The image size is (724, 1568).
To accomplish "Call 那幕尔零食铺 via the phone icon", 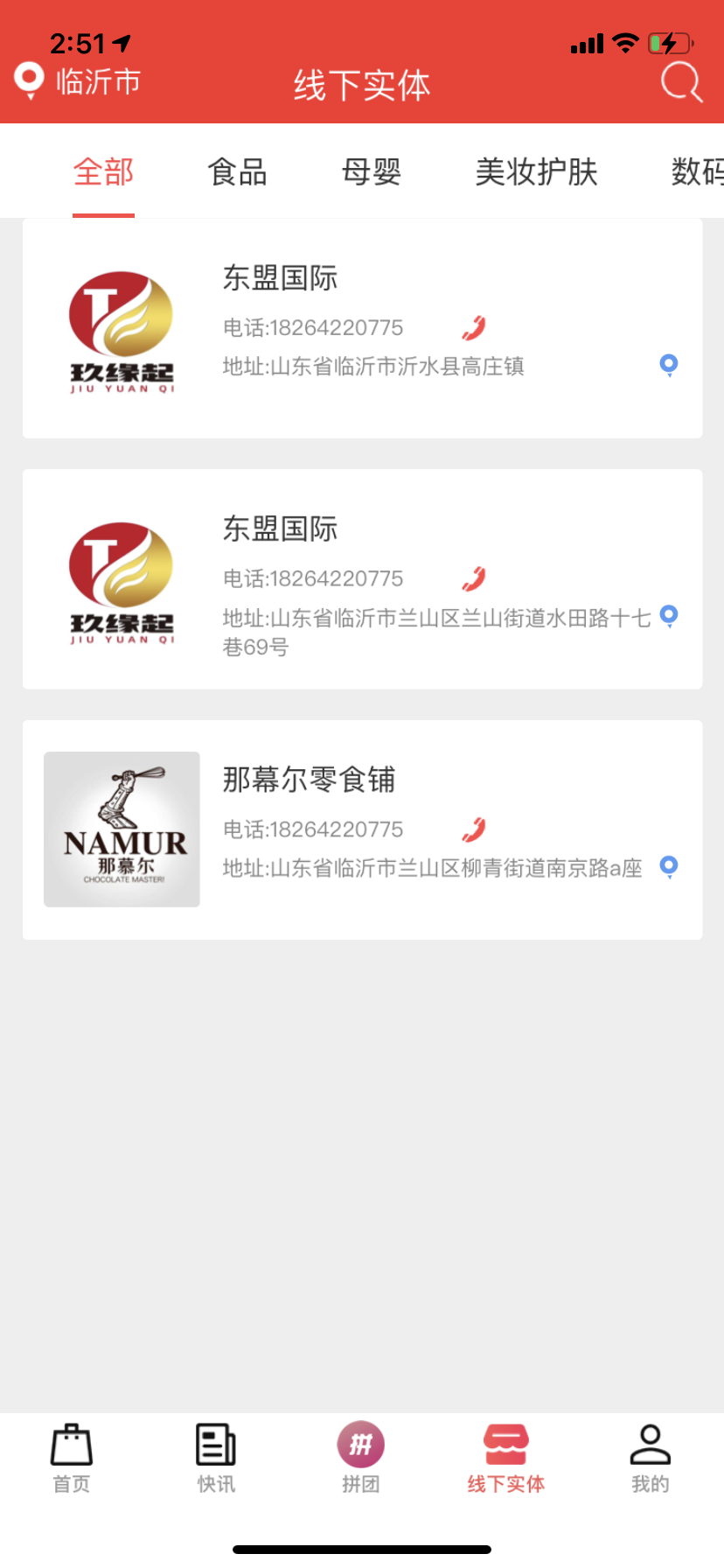I will [474, 829].
